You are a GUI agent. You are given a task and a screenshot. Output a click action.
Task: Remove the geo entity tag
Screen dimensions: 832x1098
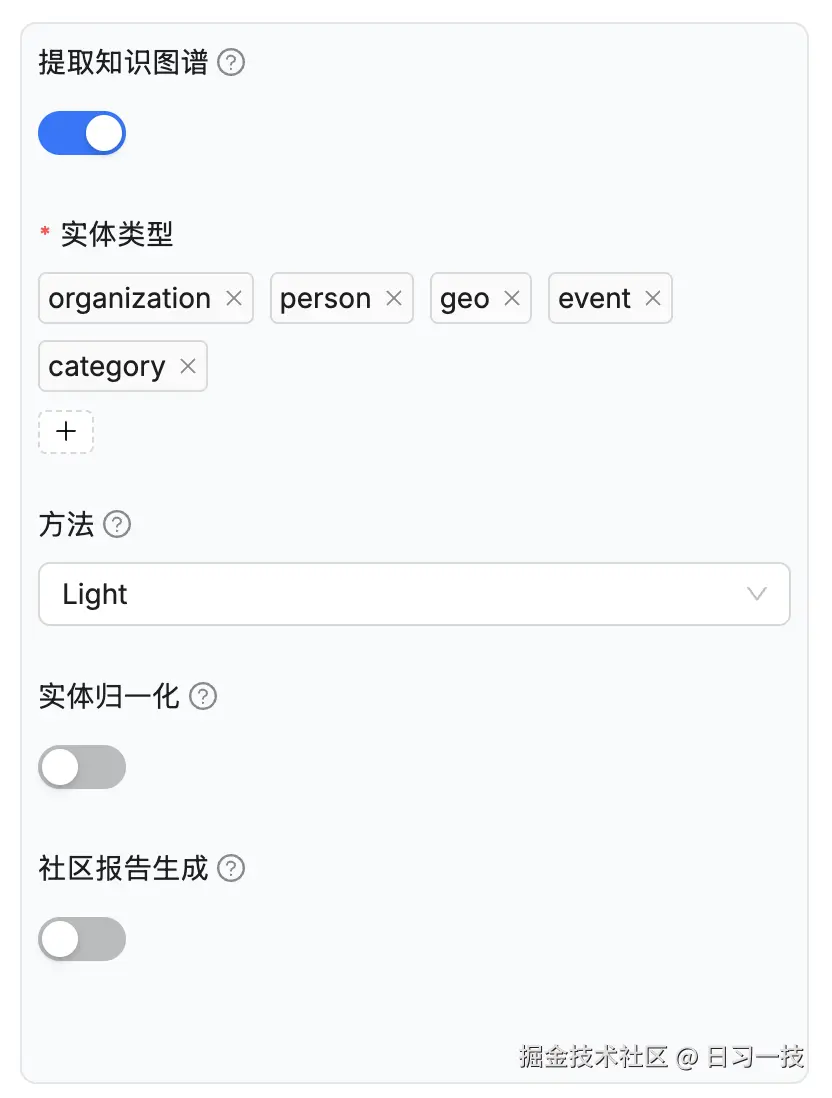coord(510,298)
